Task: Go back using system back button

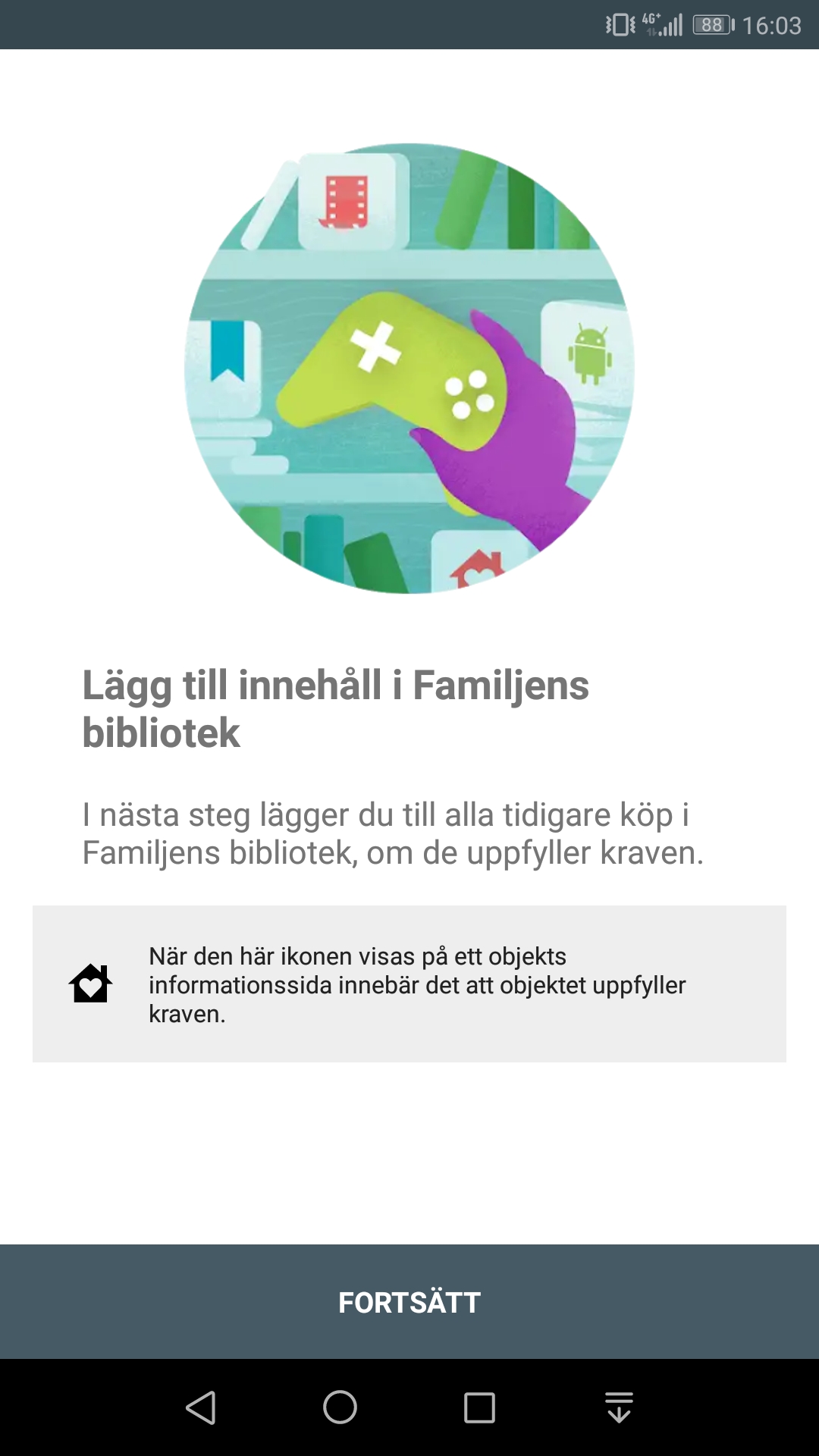Action: [x=201, y=1407]
